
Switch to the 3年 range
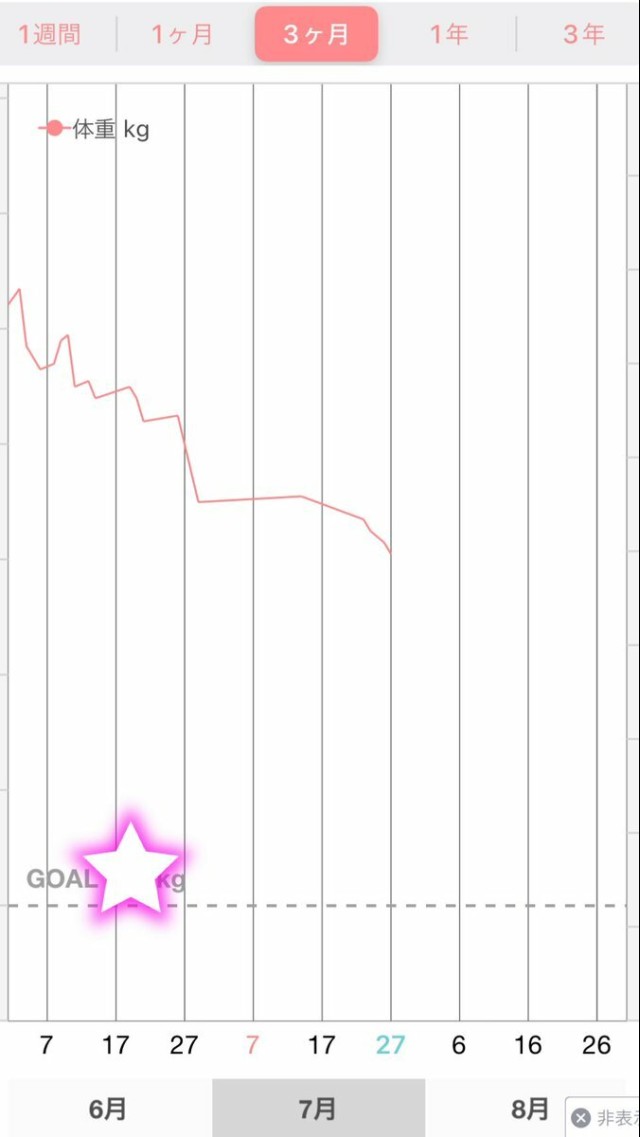[x=583, y=34]
